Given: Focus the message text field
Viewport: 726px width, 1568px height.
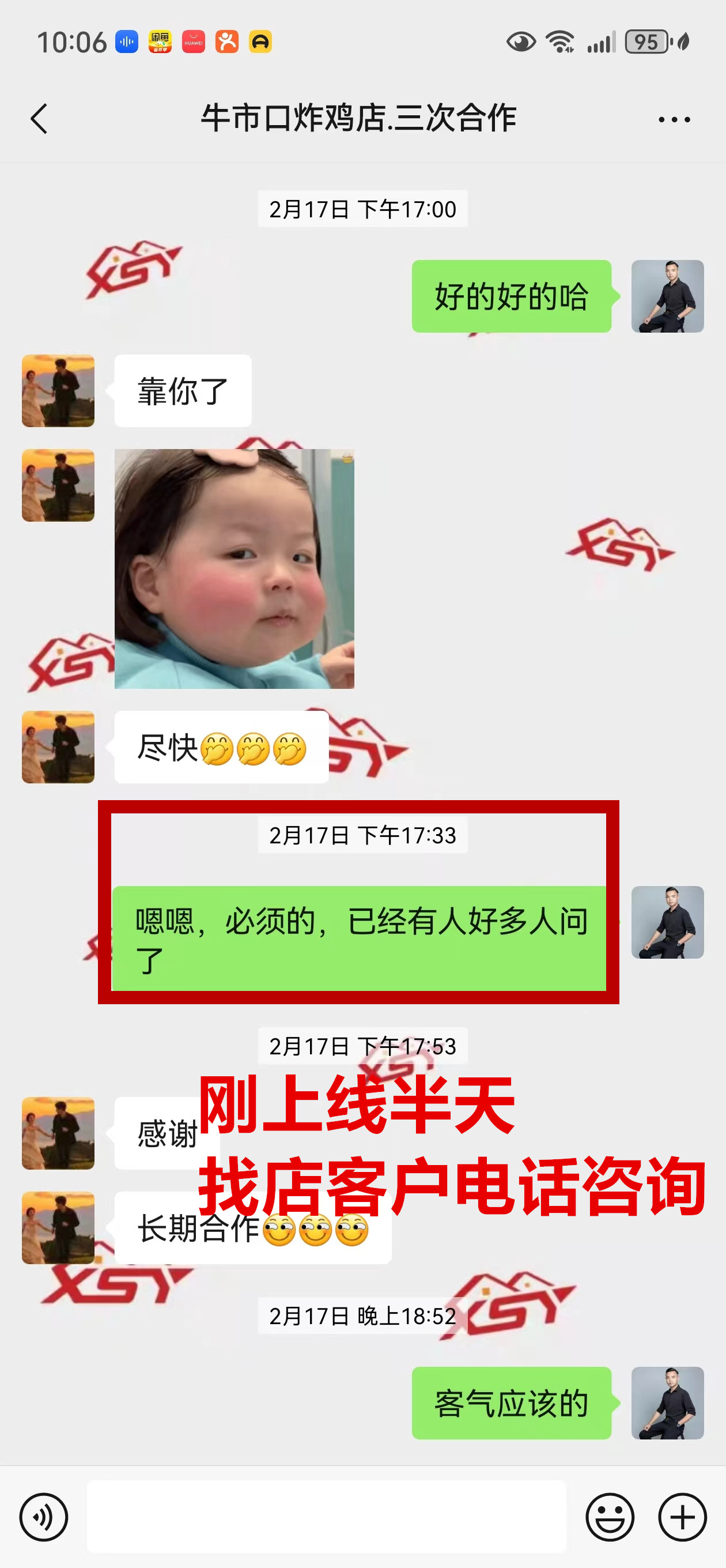Looking at the screenshot, I should (327, 1517).
